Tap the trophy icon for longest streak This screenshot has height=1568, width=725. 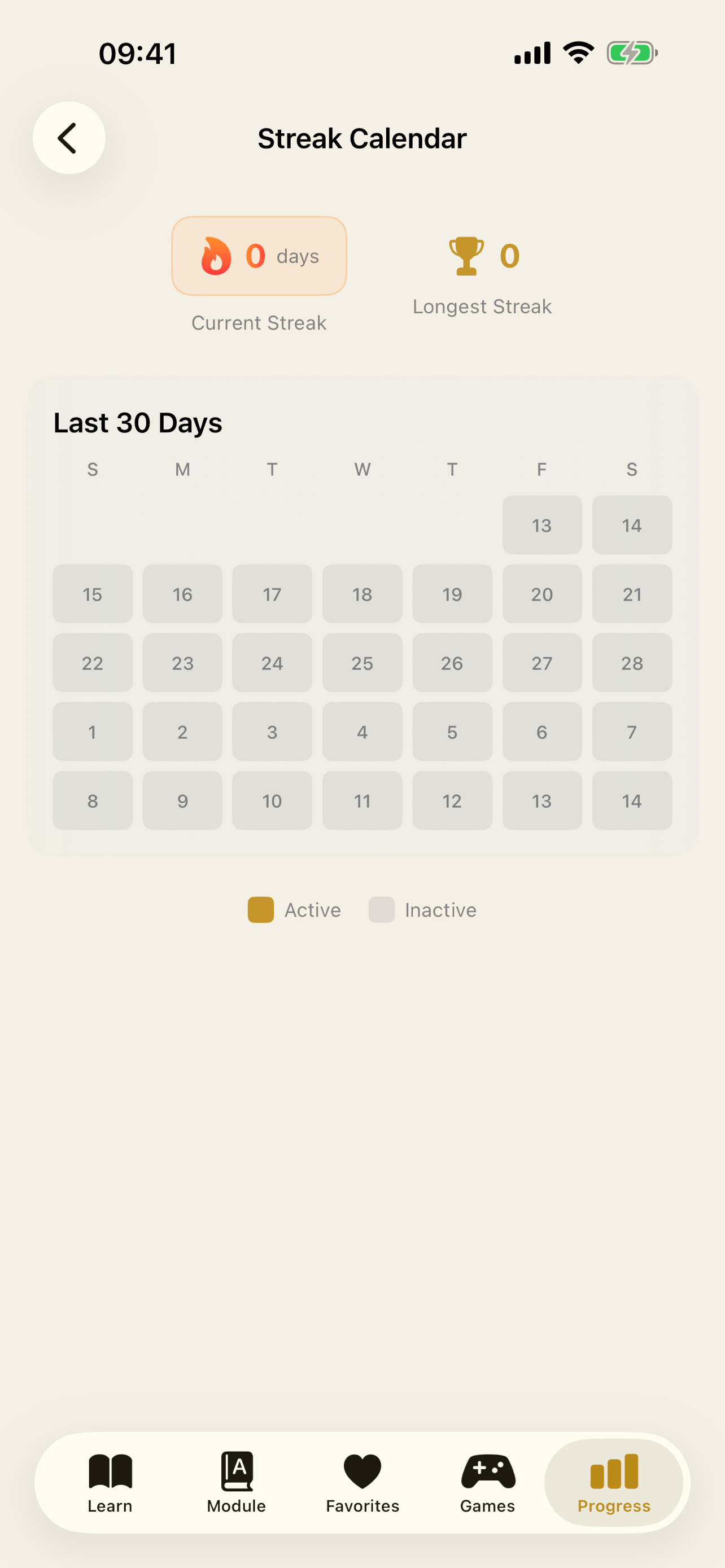466,256
